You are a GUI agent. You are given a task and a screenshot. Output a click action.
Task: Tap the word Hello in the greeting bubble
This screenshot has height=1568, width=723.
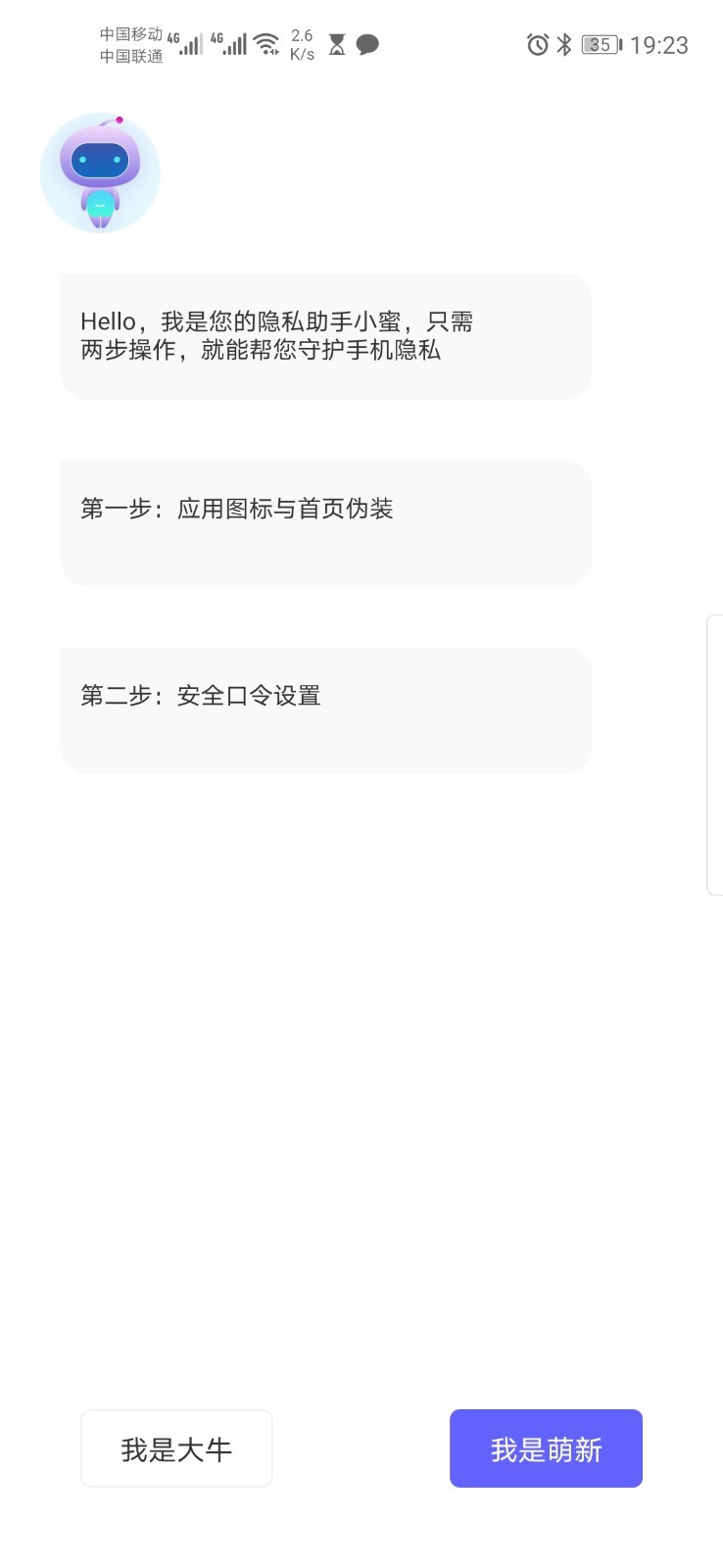(109, 320)
